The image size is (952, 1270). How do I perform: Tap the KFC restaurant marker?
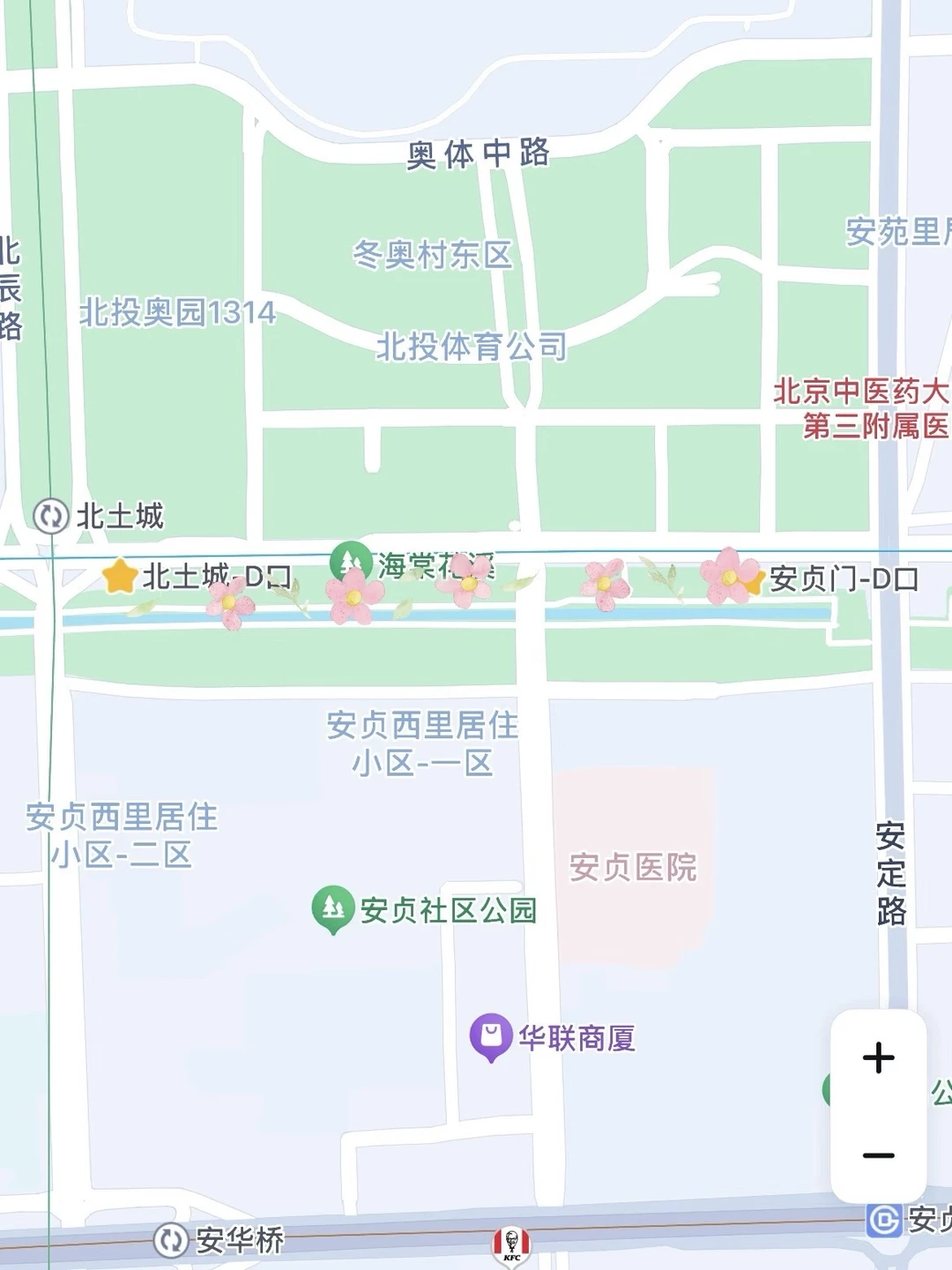pos(511,1245)
